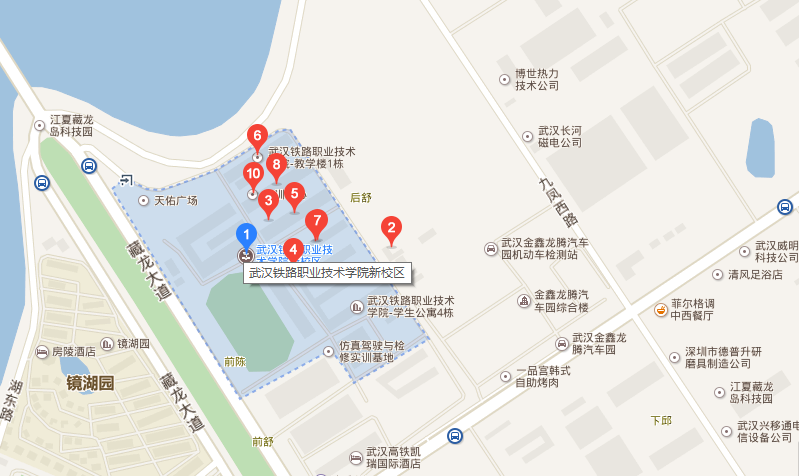This screenshot has height=476, width=799.
Task: Tap the blue marker number 1
Action: tap(246, 235)
